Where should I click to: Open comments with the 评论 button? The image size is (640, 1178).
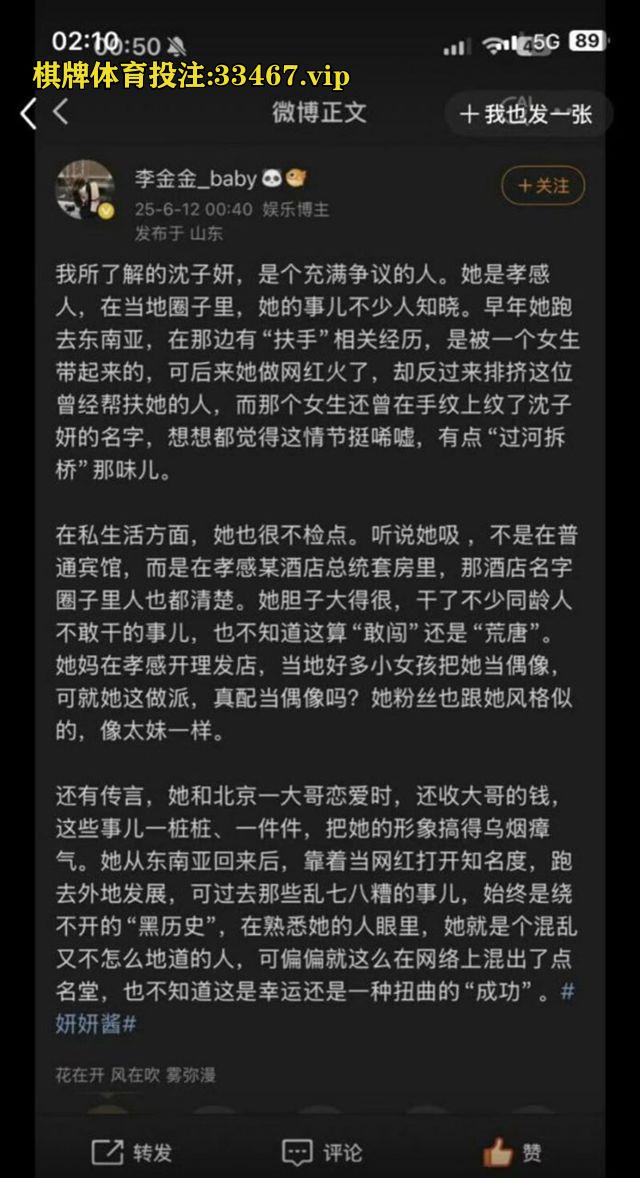[x=322, y=1152]
